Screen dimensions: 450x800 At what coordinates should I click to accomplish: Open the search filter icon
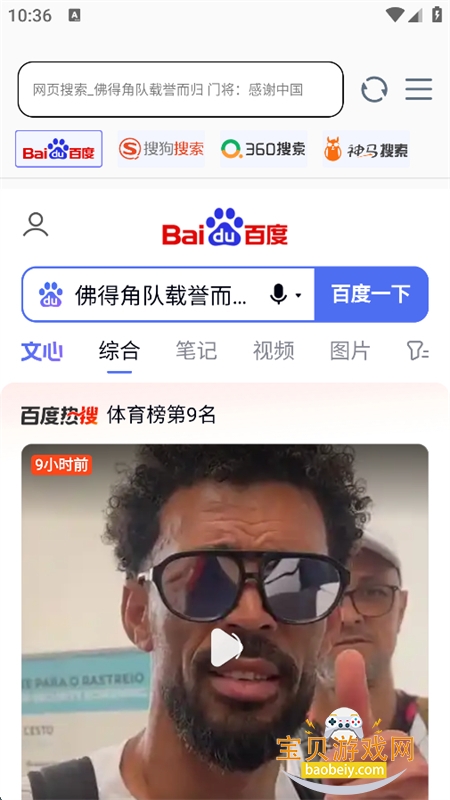point(417,352)
